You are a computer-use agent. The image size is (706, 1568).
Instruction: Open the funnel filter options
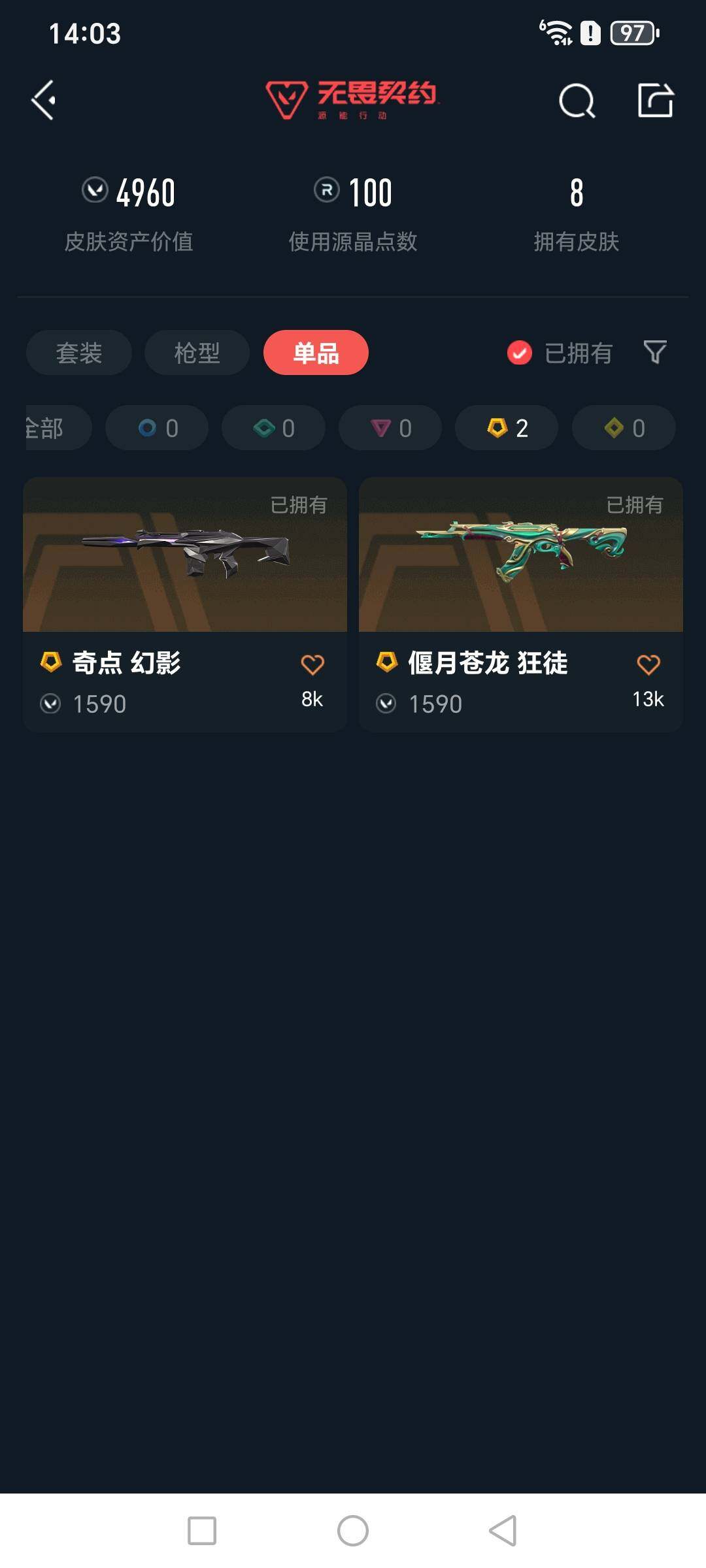click(x=655, y=353)
